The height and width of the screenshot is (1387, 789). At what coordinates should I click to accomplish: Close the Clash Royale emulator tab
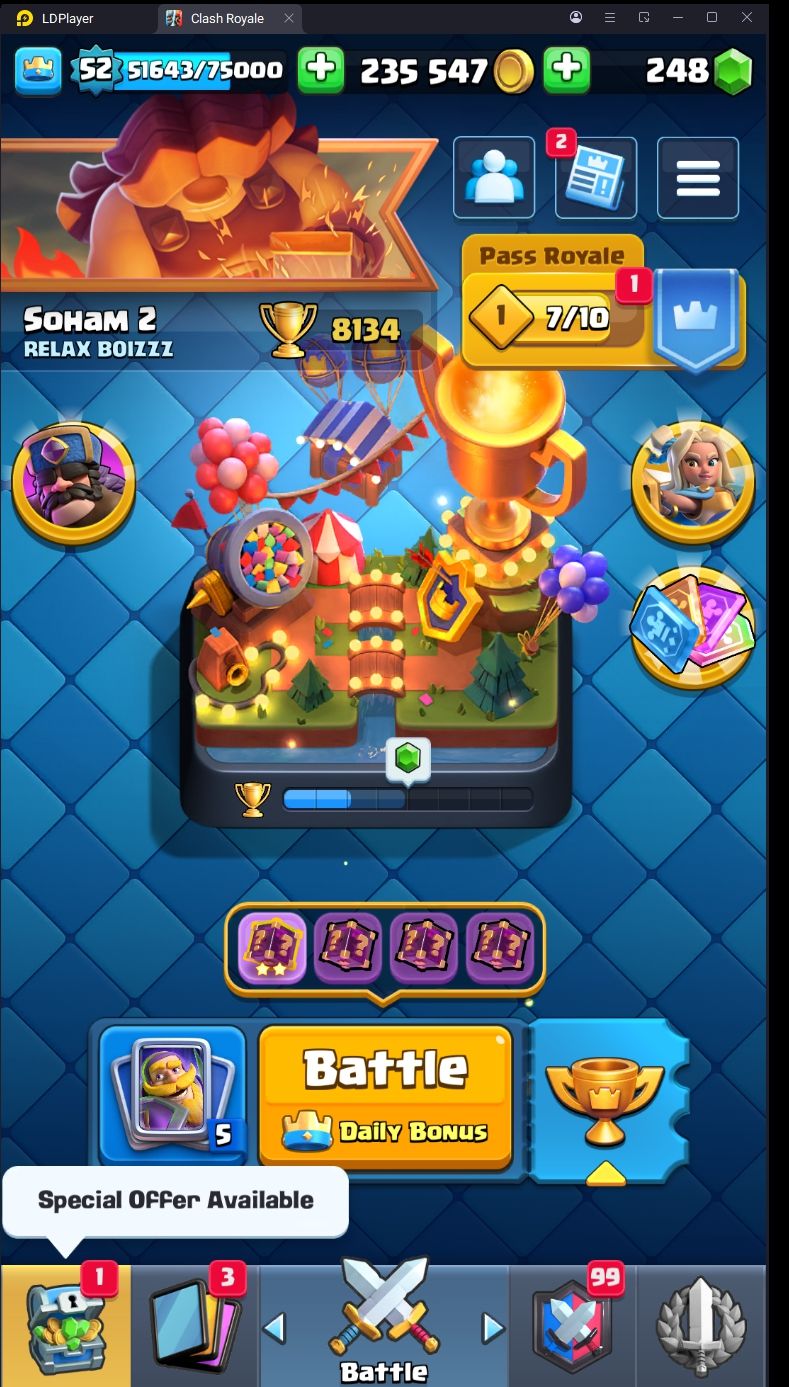coord(290,18)
